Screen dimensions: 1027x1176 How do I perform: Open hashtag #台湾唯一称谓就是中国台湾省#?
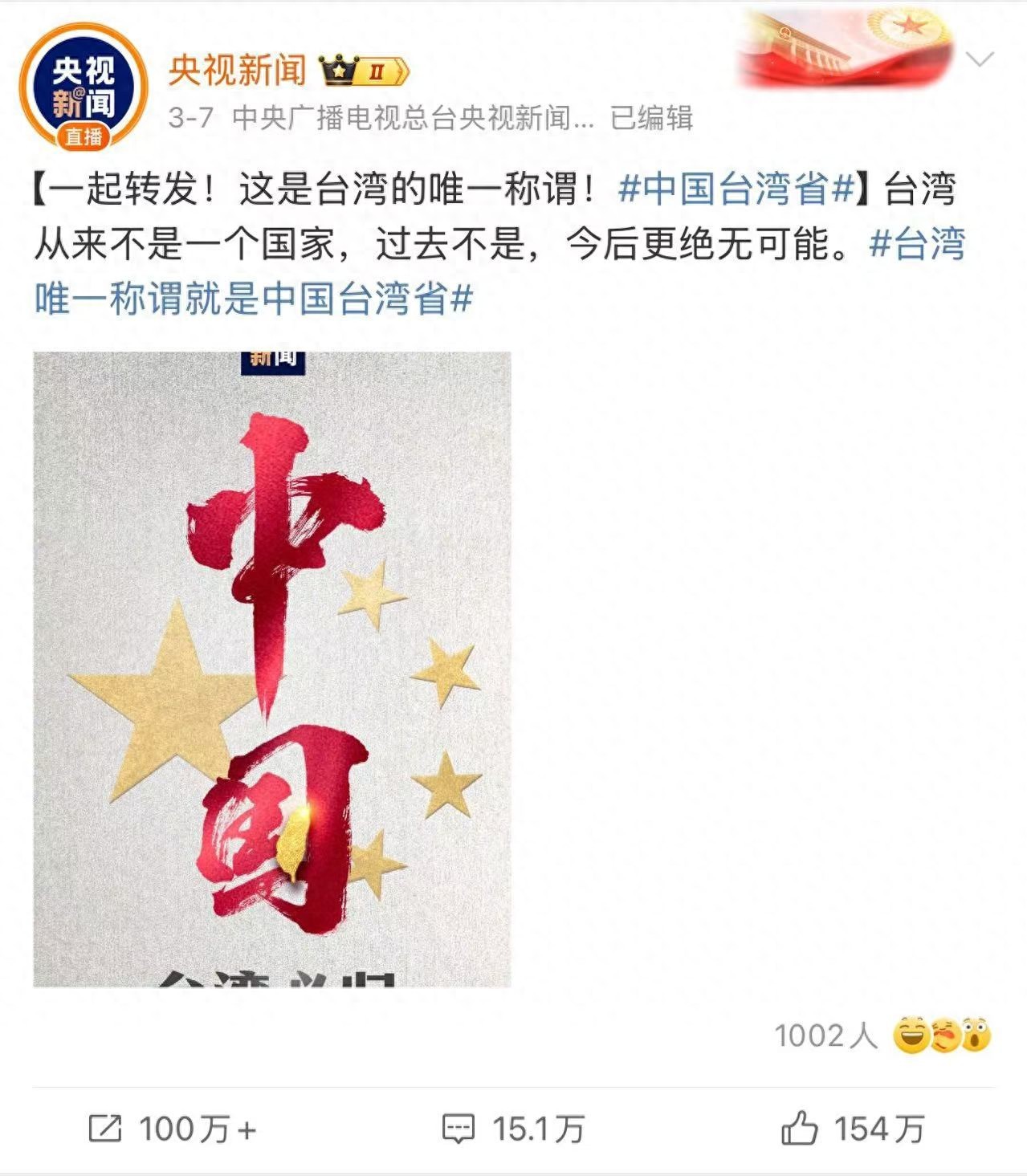[254, 300]
